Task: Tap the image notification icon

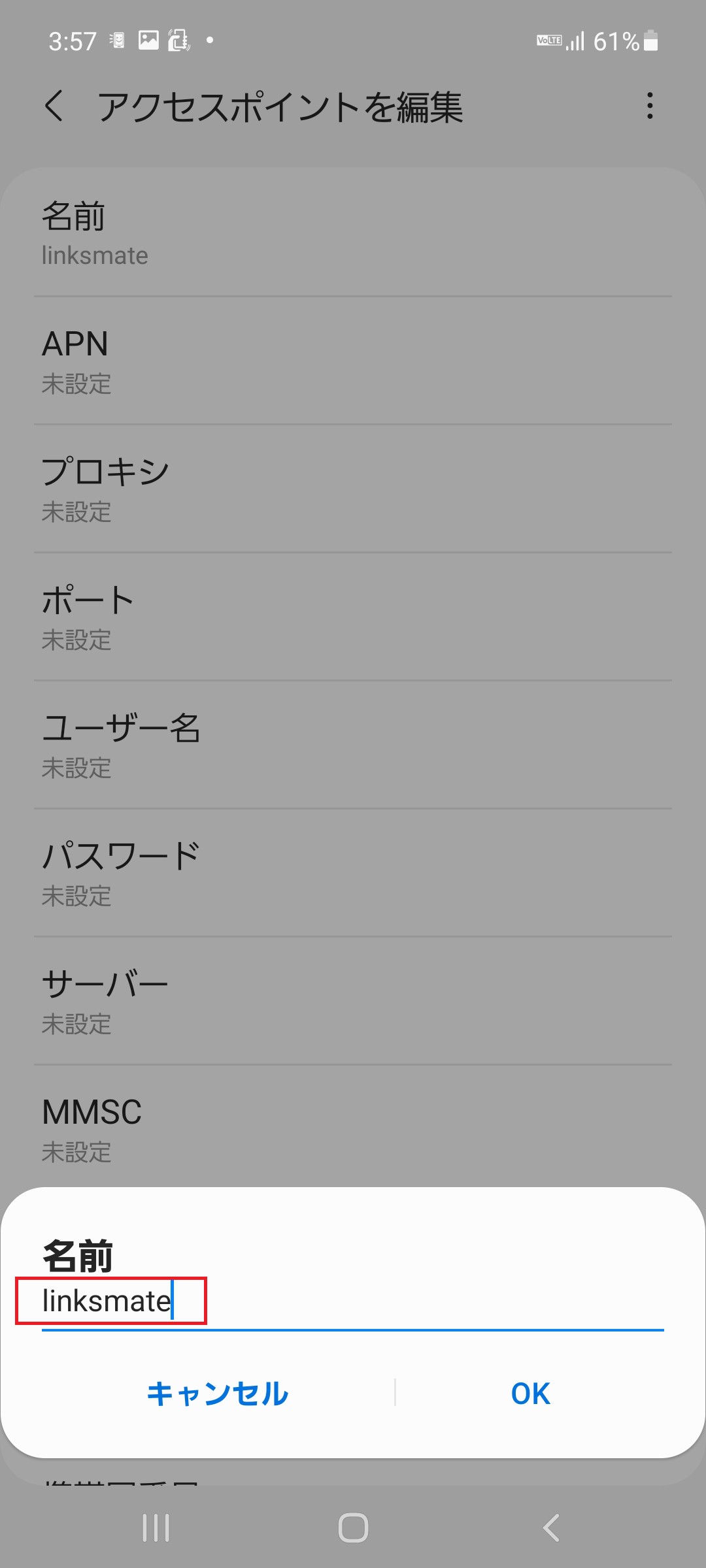Action: (147, 39)
